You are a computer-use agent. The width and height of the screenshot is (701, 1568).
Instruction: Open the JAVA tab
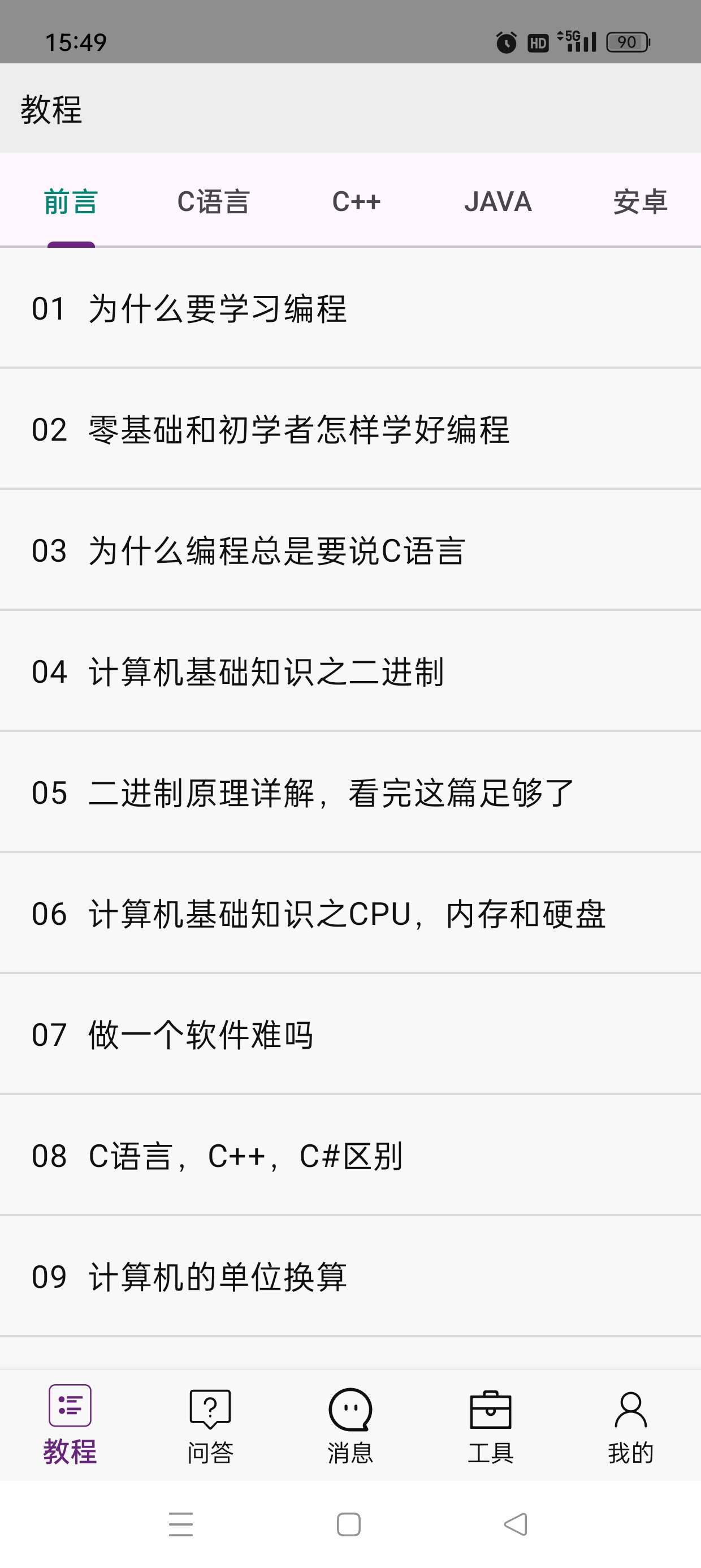point(497,201)
